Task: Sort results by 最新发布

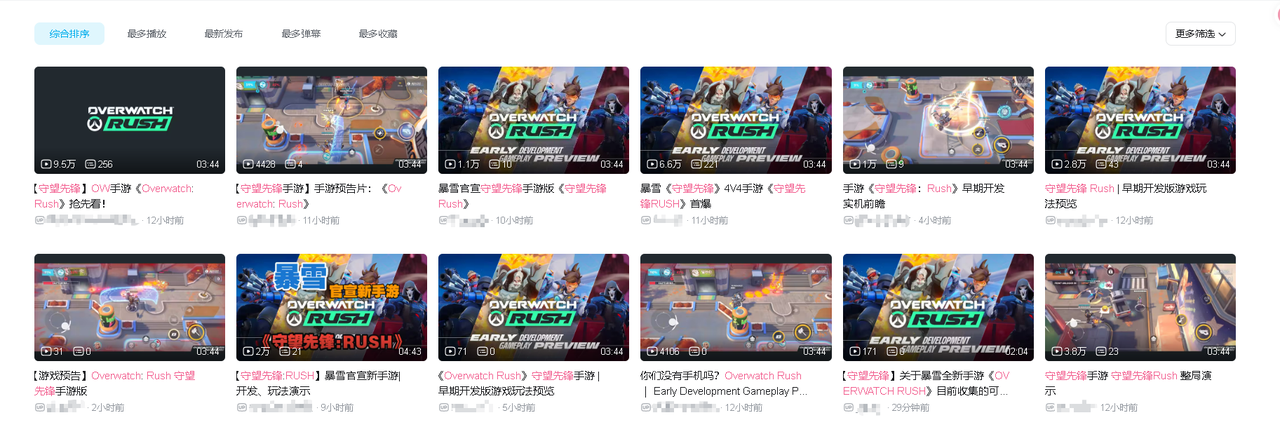Action: [x=223, y=34]
